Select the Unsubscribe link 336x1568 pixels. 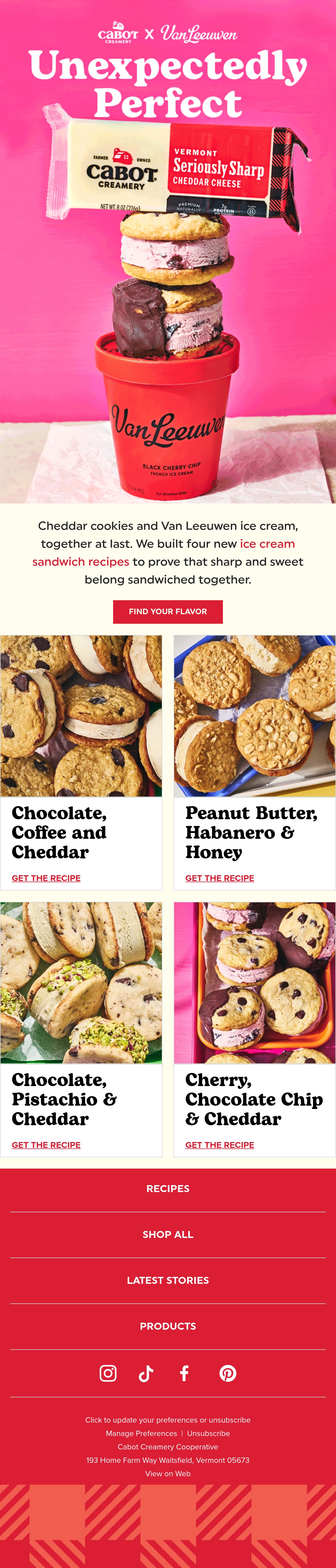click(x=209, y=1433)
